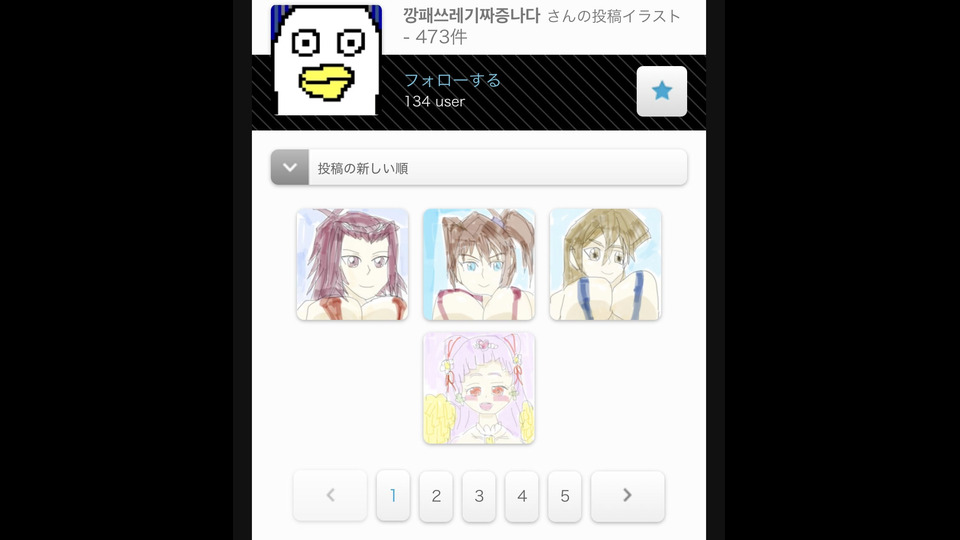Jump to page 4
960x540 pixels.
pos(522,496)
